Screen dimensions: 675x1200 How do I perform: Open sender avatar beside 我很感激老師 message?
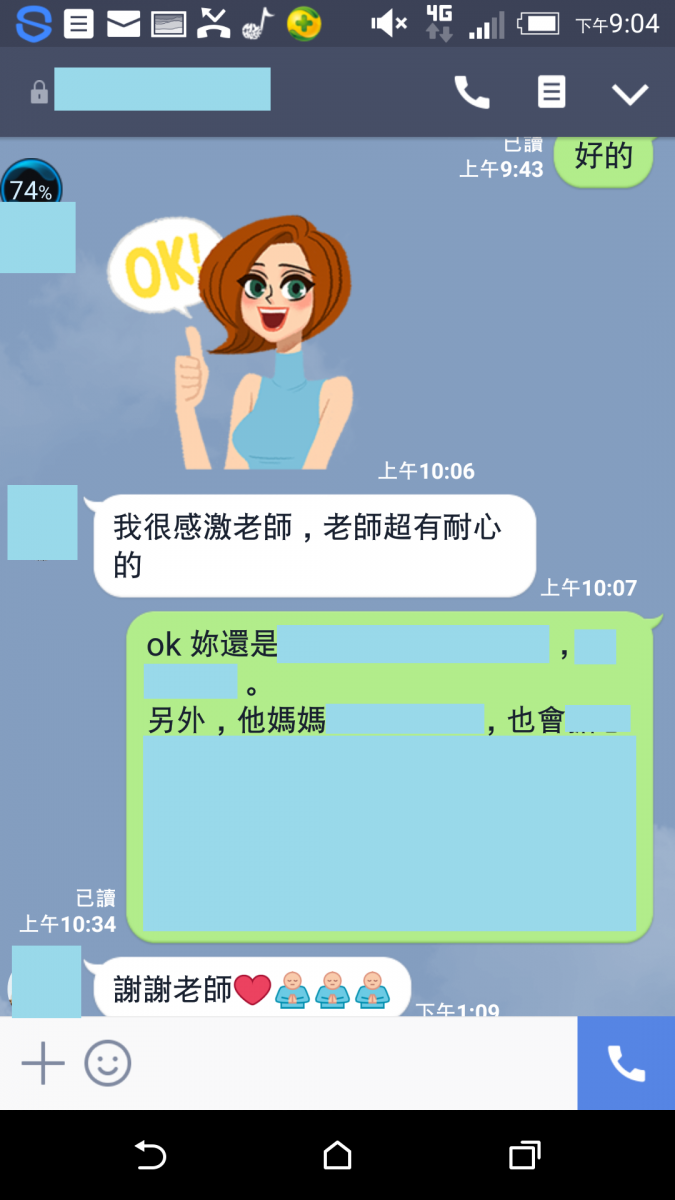click(x=42, y=522)
